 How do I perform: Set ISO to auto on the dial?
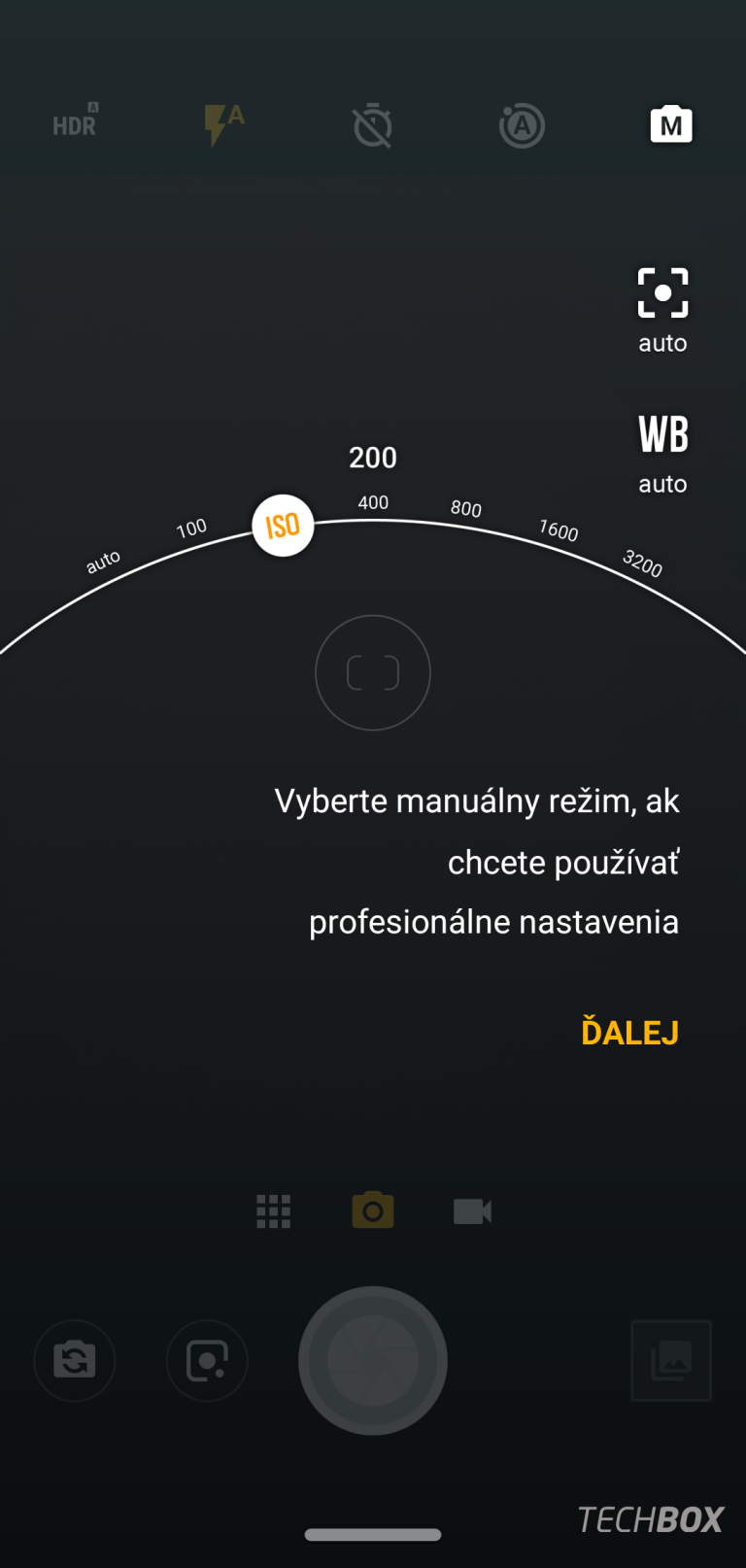coord(103,562)
